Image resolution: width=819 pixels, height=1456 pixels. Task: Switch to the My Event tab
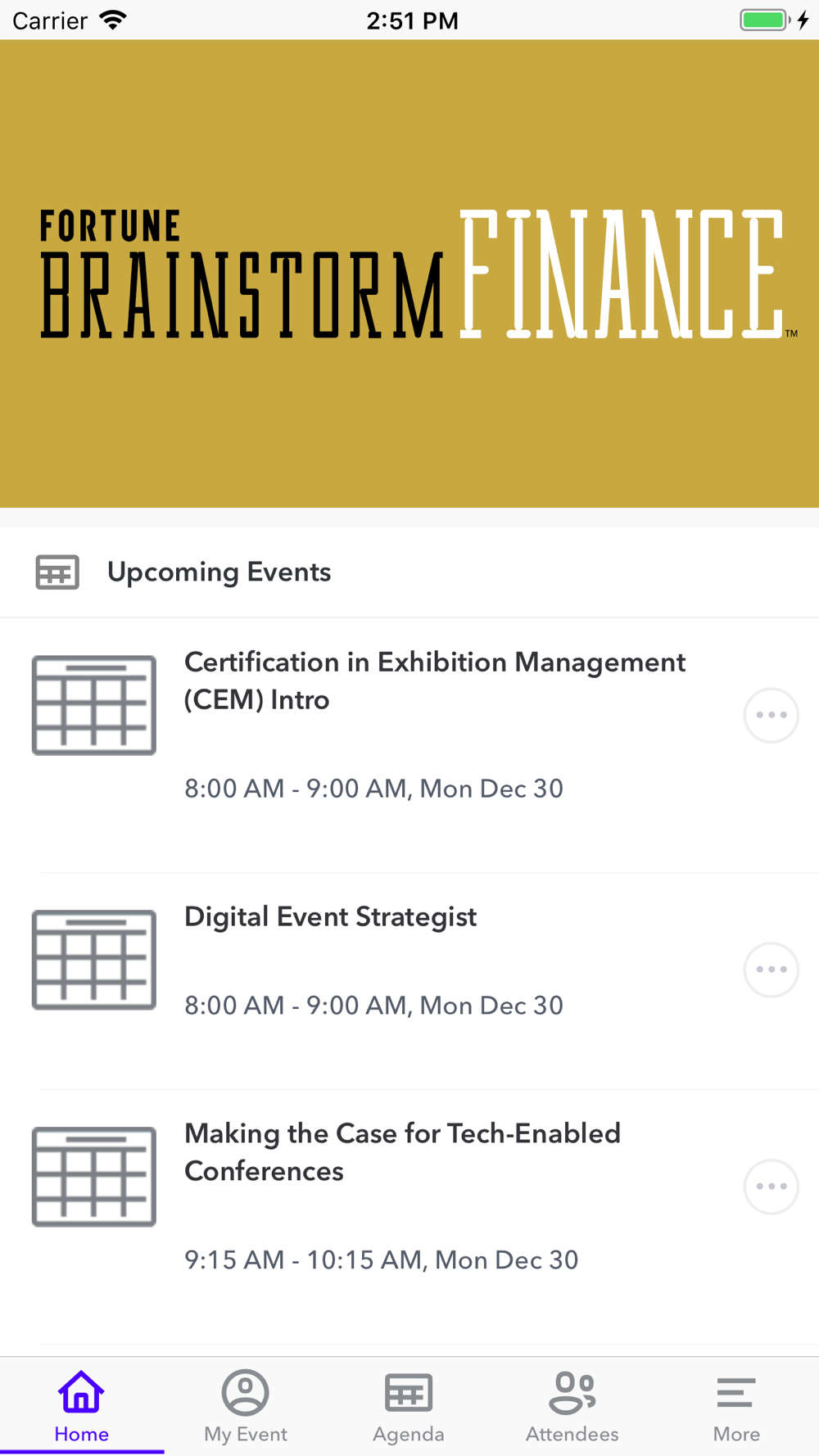click(246, 1406)
